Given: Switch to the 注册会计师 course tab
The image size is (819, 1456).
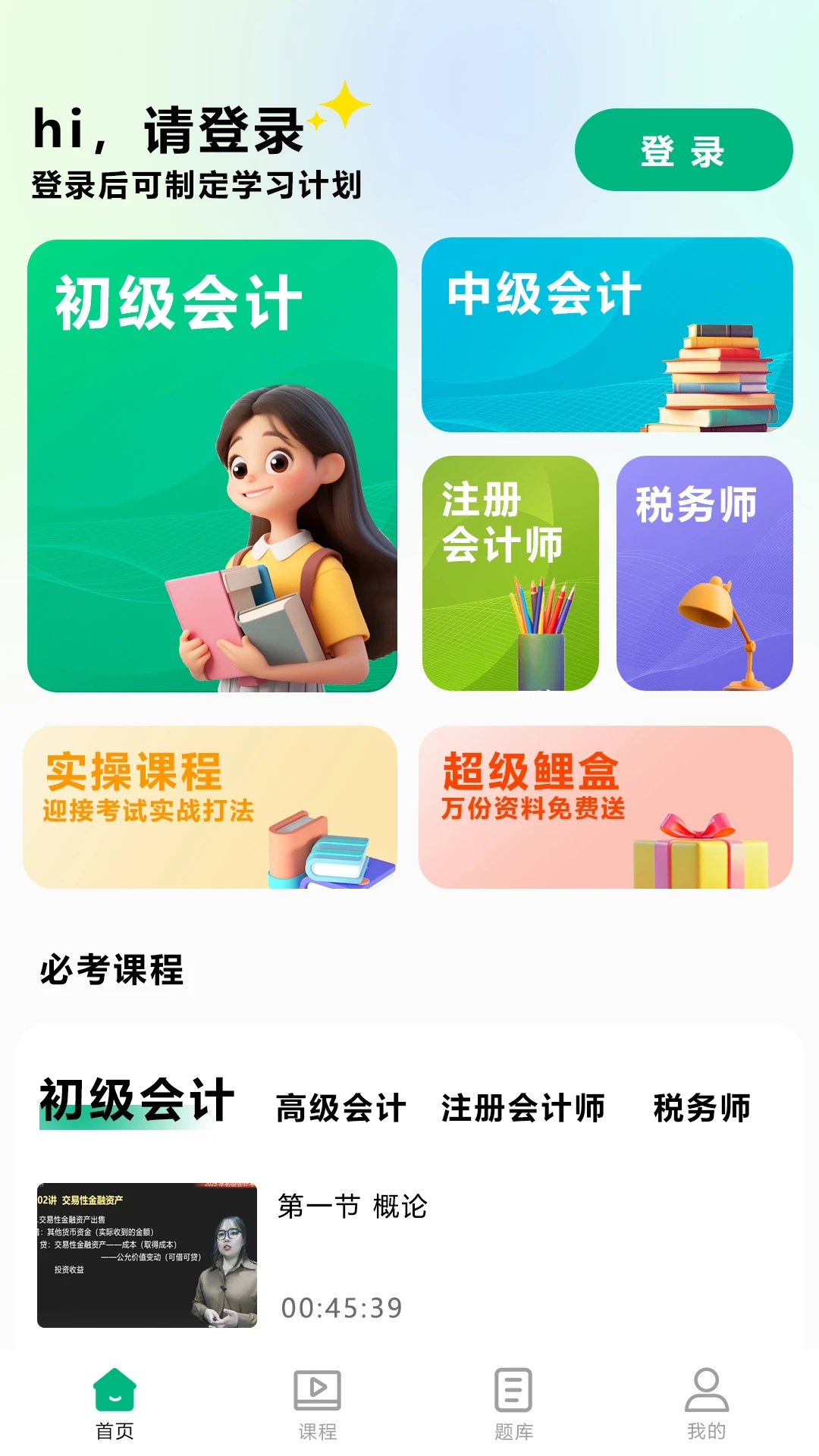Looking at the screenshot, I should coord(522,1106).
